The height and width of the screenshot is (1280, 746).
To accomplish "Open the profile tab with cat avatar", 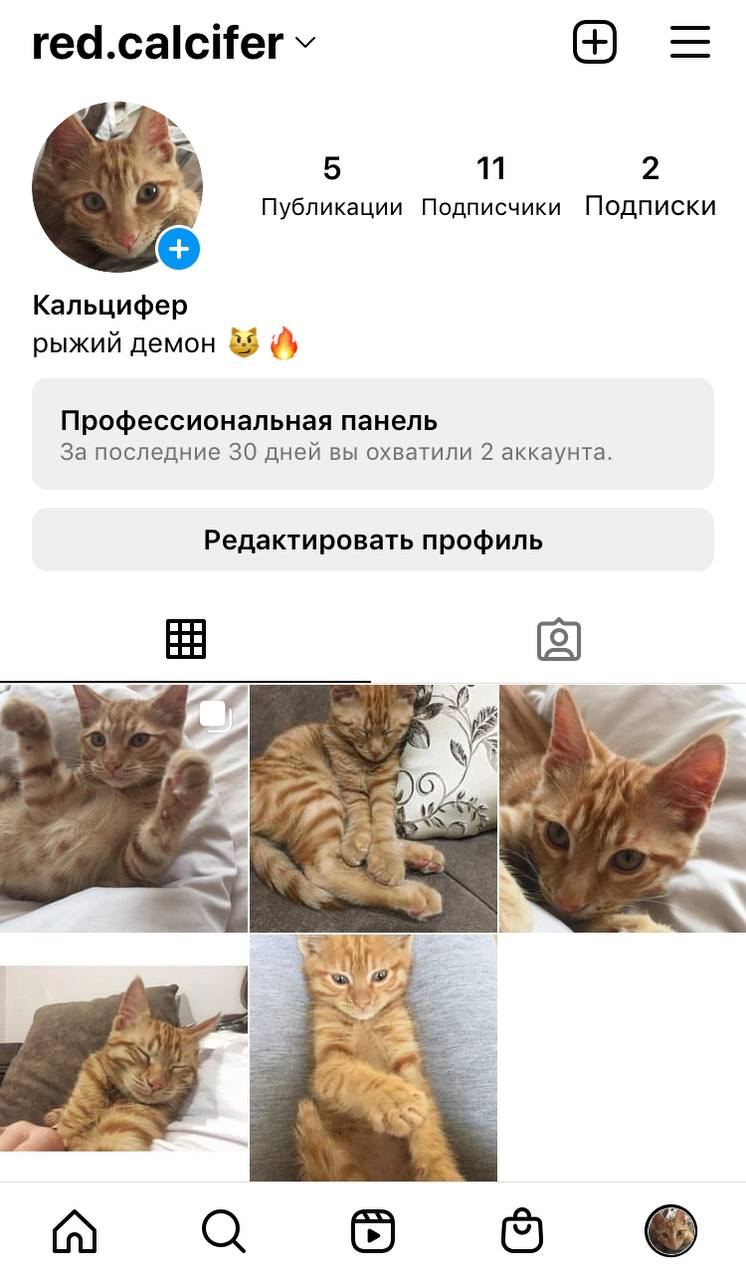I will [670, 1231].
